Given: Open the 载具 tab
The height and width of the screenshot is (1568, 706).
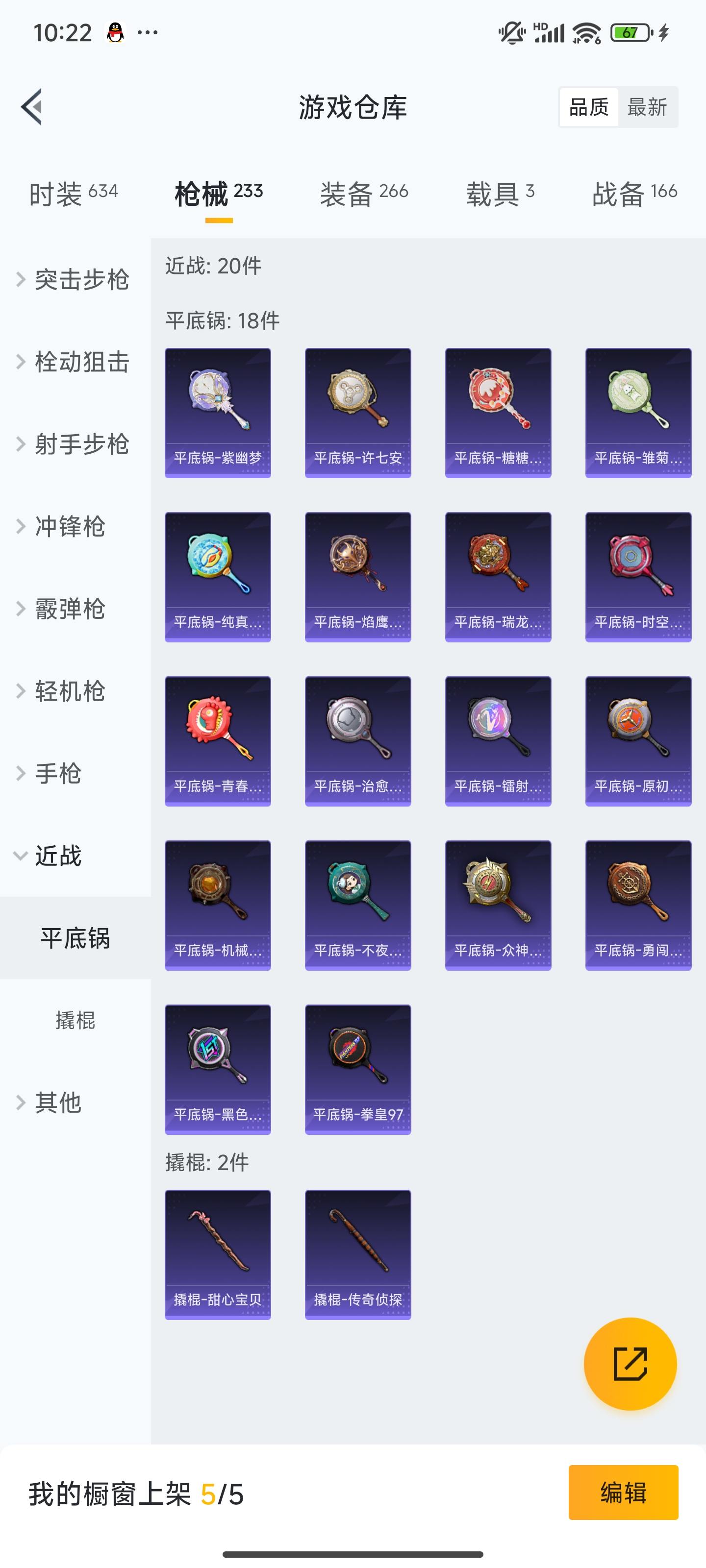Looking at the screenshot, I should pos(500,194).
